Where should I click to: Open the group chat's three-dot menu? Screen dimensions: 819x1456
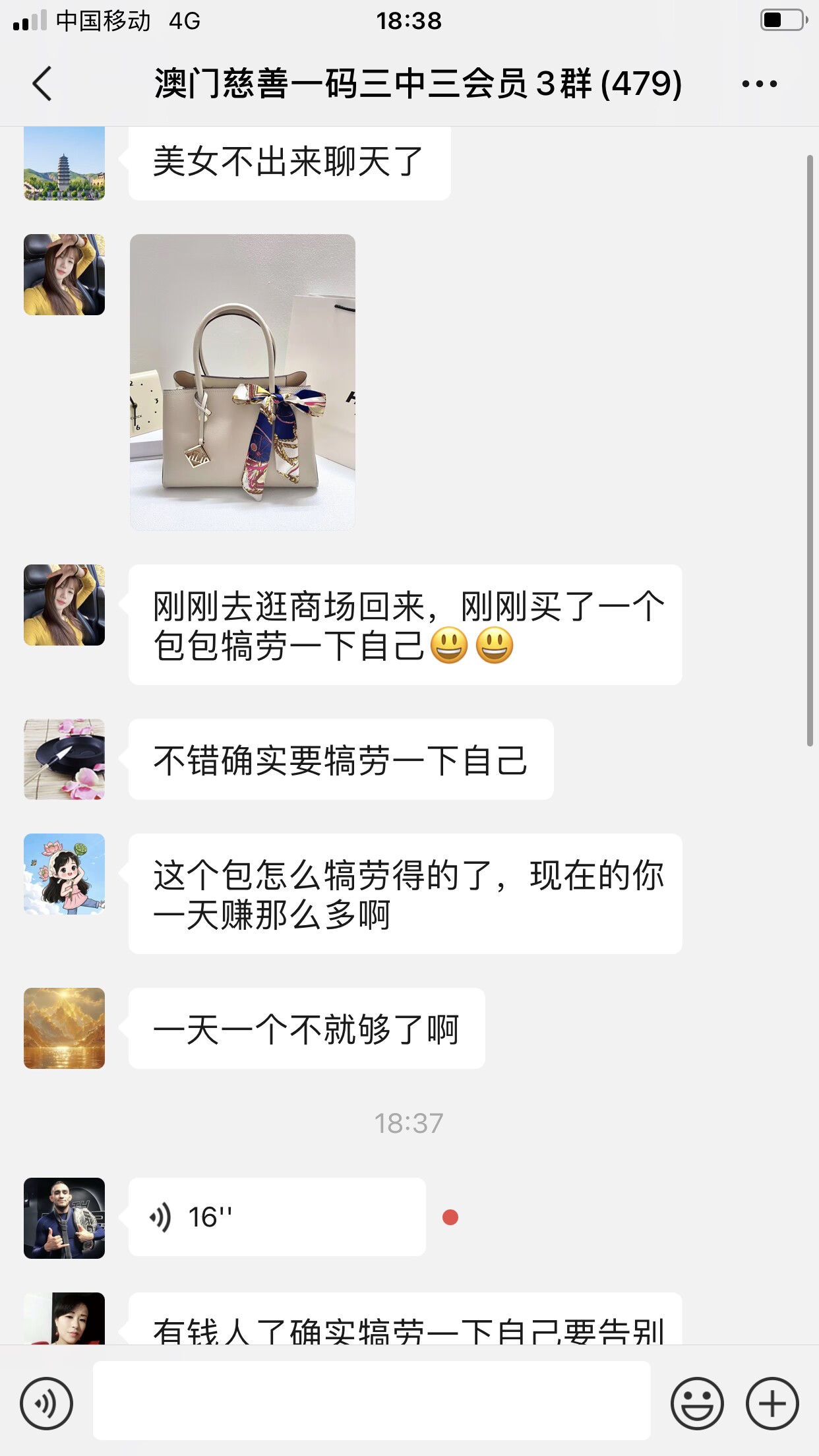759,84
